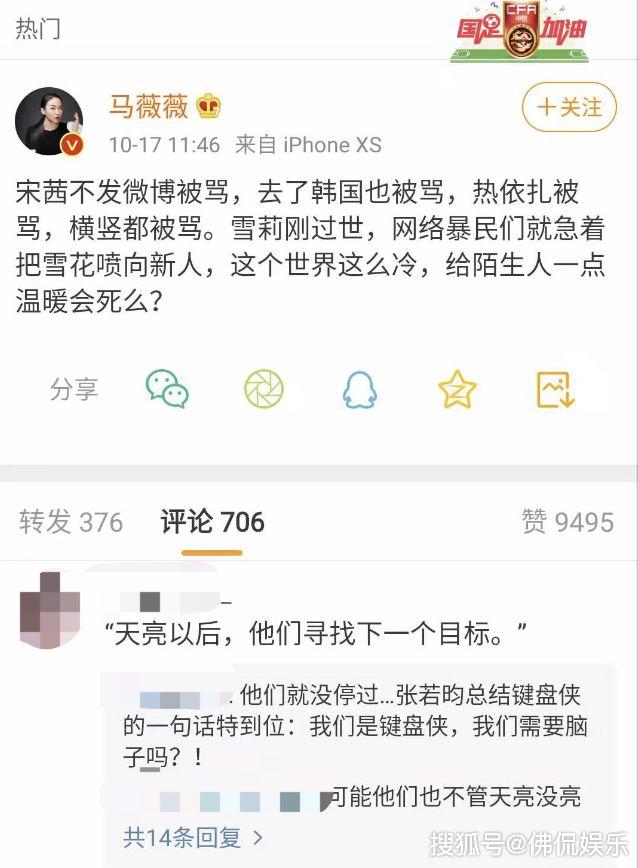The image size is (638, 868).
Task: Save the post as an image
Action: pos(555,389)
